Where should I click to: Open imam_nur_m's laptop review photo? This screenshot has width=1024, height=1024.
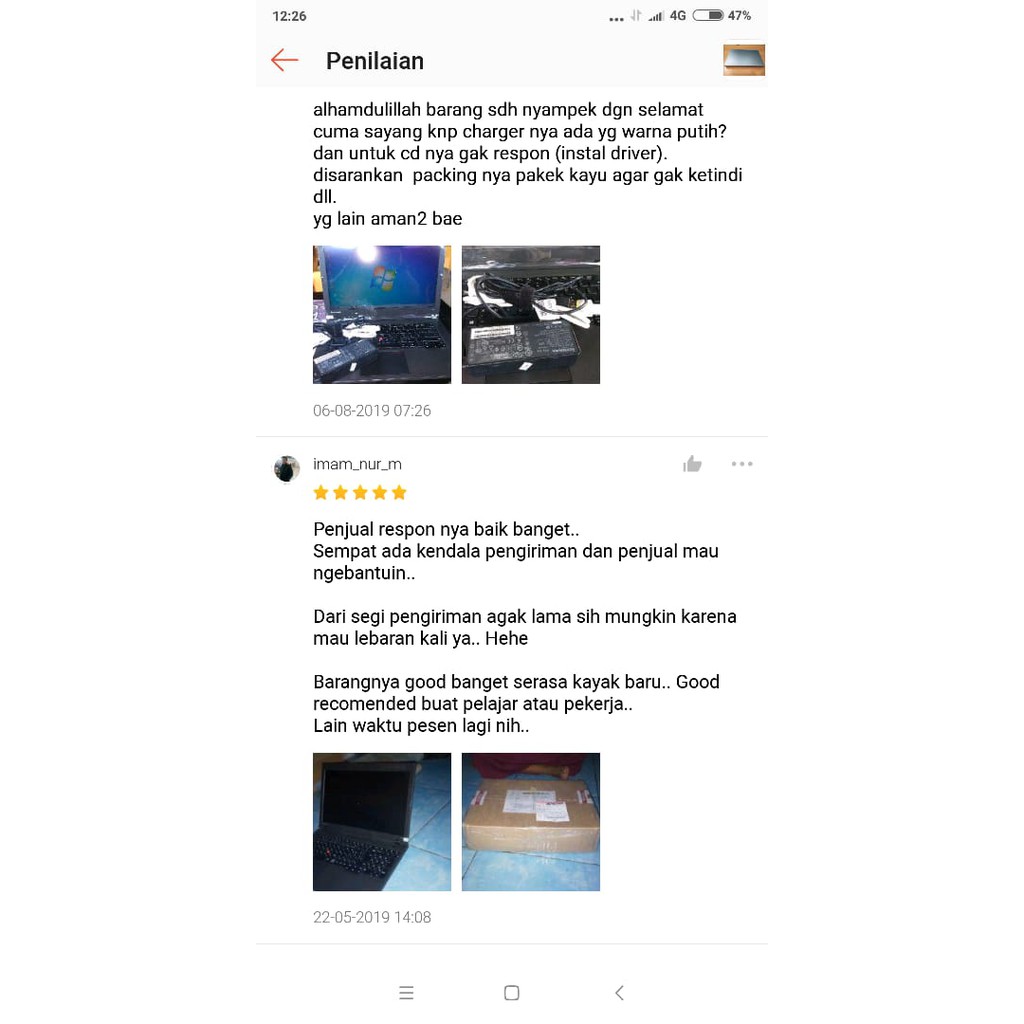pyautogui.click(x=382, y=822)
